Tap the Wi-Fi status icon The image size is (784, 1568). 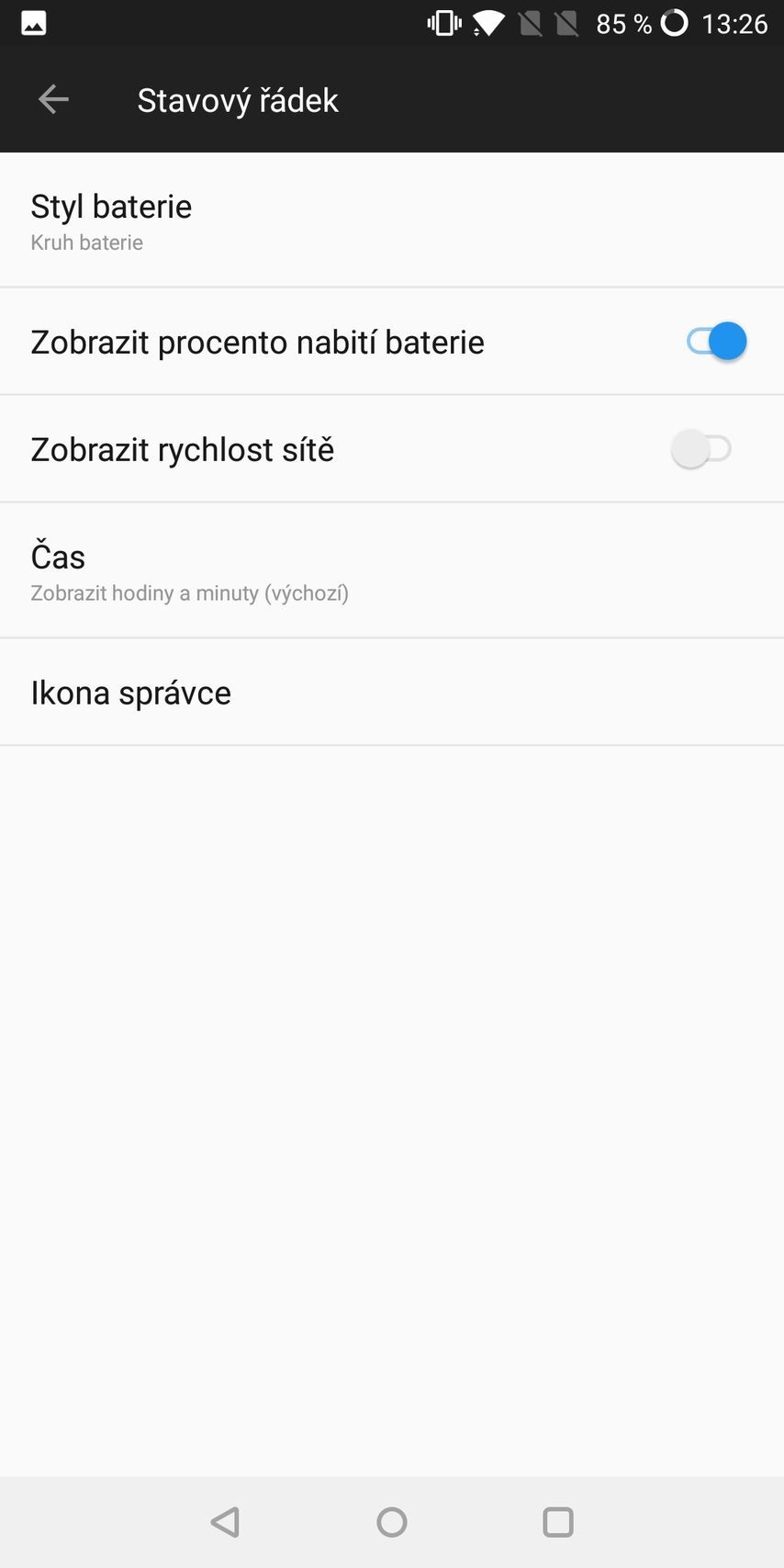(487, 23)
